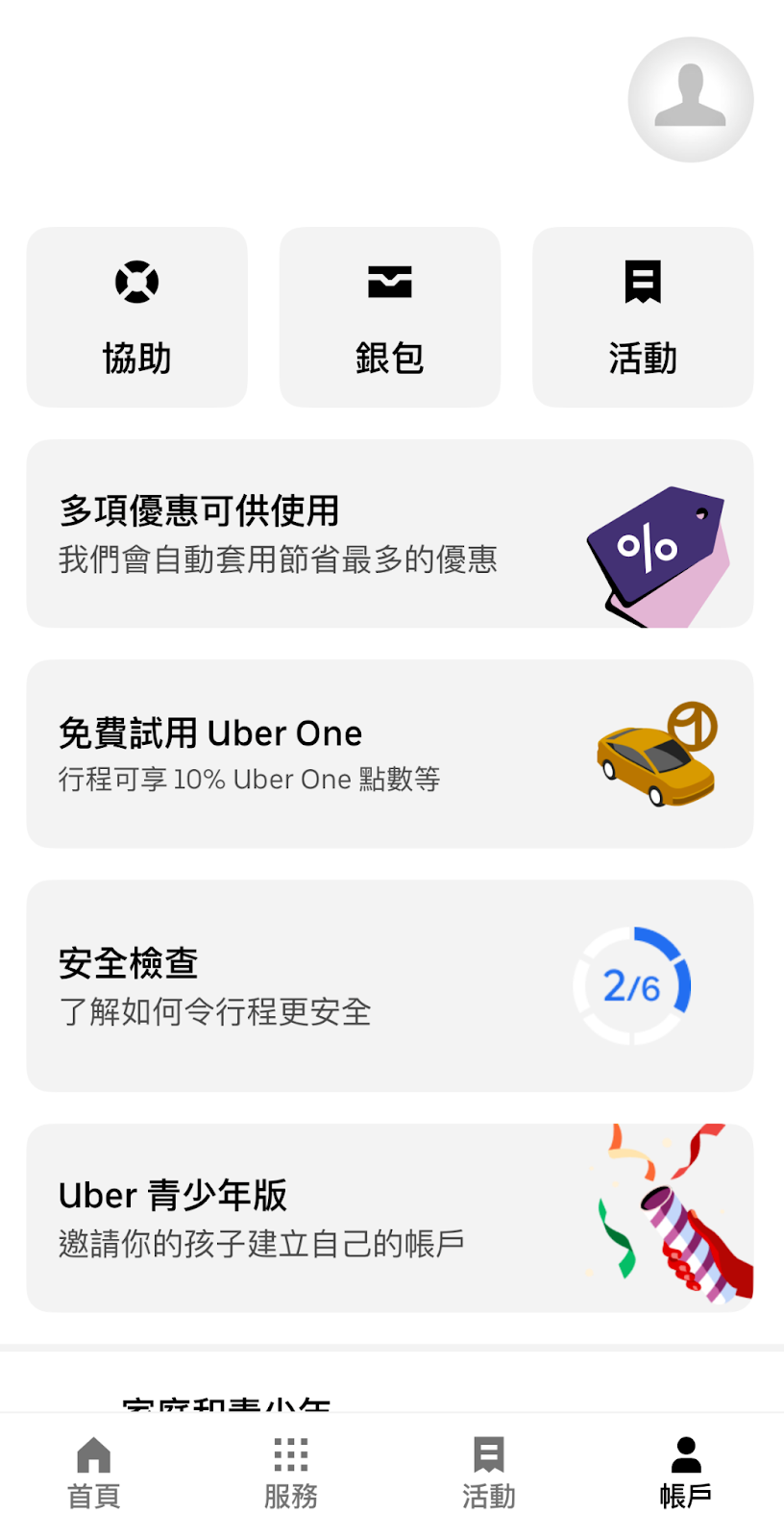The width and height of the screenshot is (784, 1538).
Task: Open the 銀包 wallet icon
Action: pos(389,282)
